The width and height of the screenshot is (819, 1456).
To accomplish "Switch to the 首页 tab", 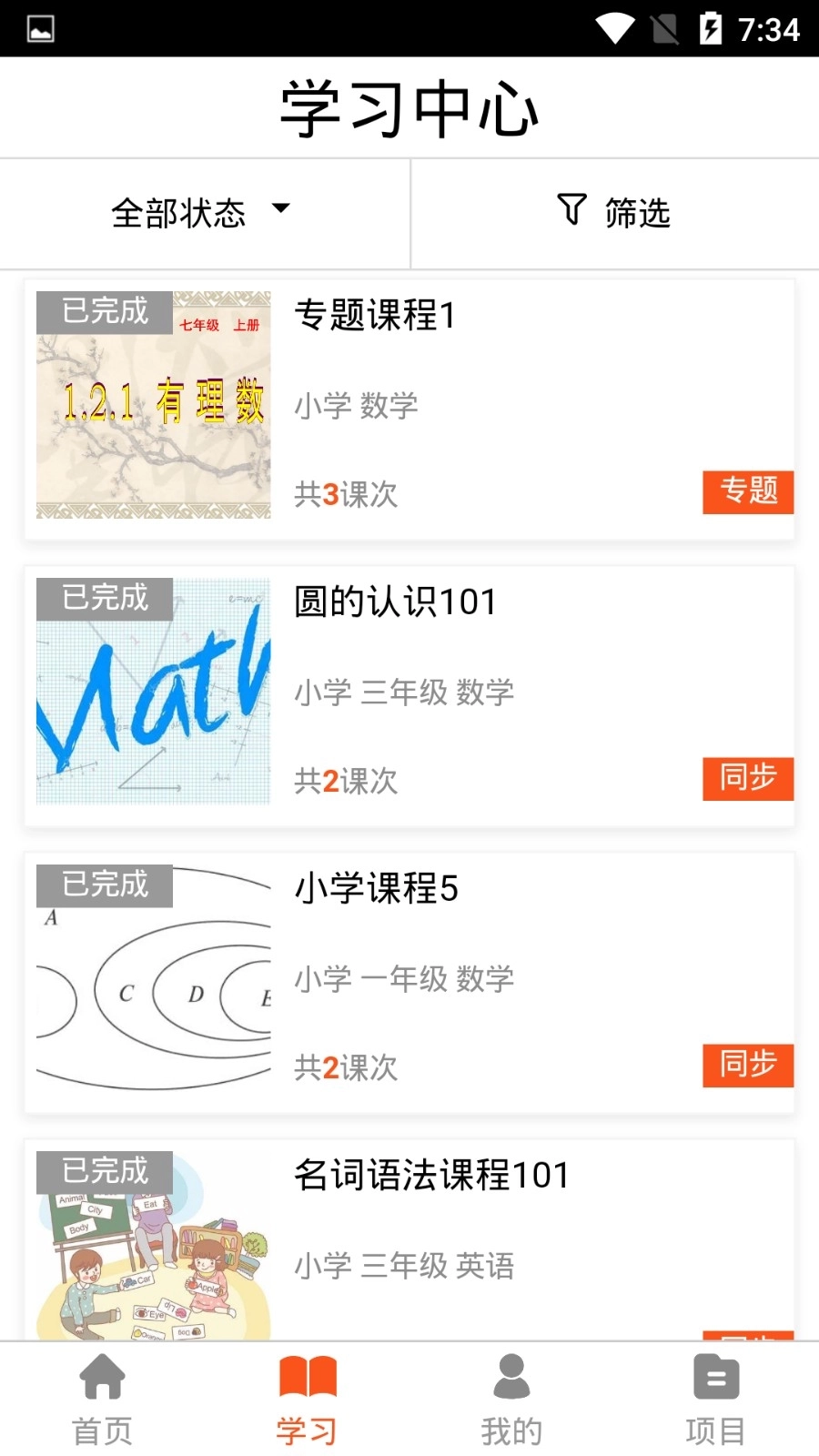I will click(103, 1397).
